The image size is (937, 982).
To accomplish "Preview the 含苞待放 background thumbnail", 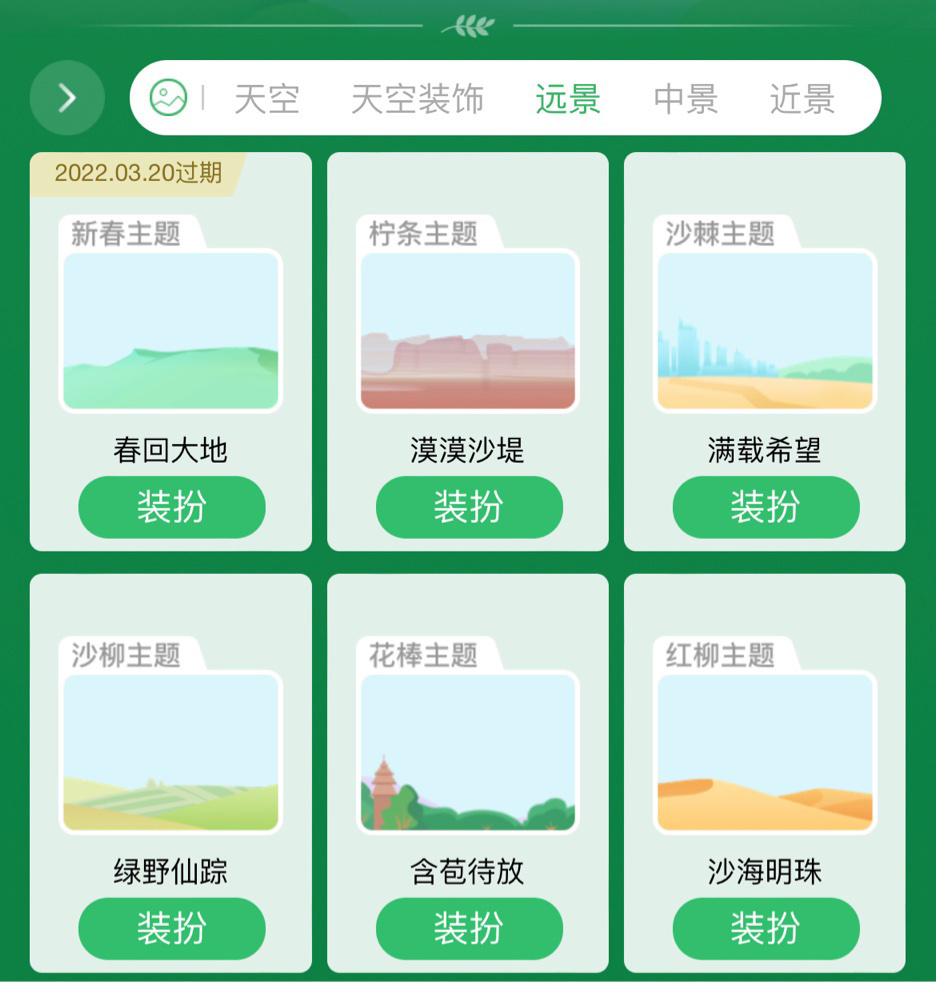I will [468, 753].
